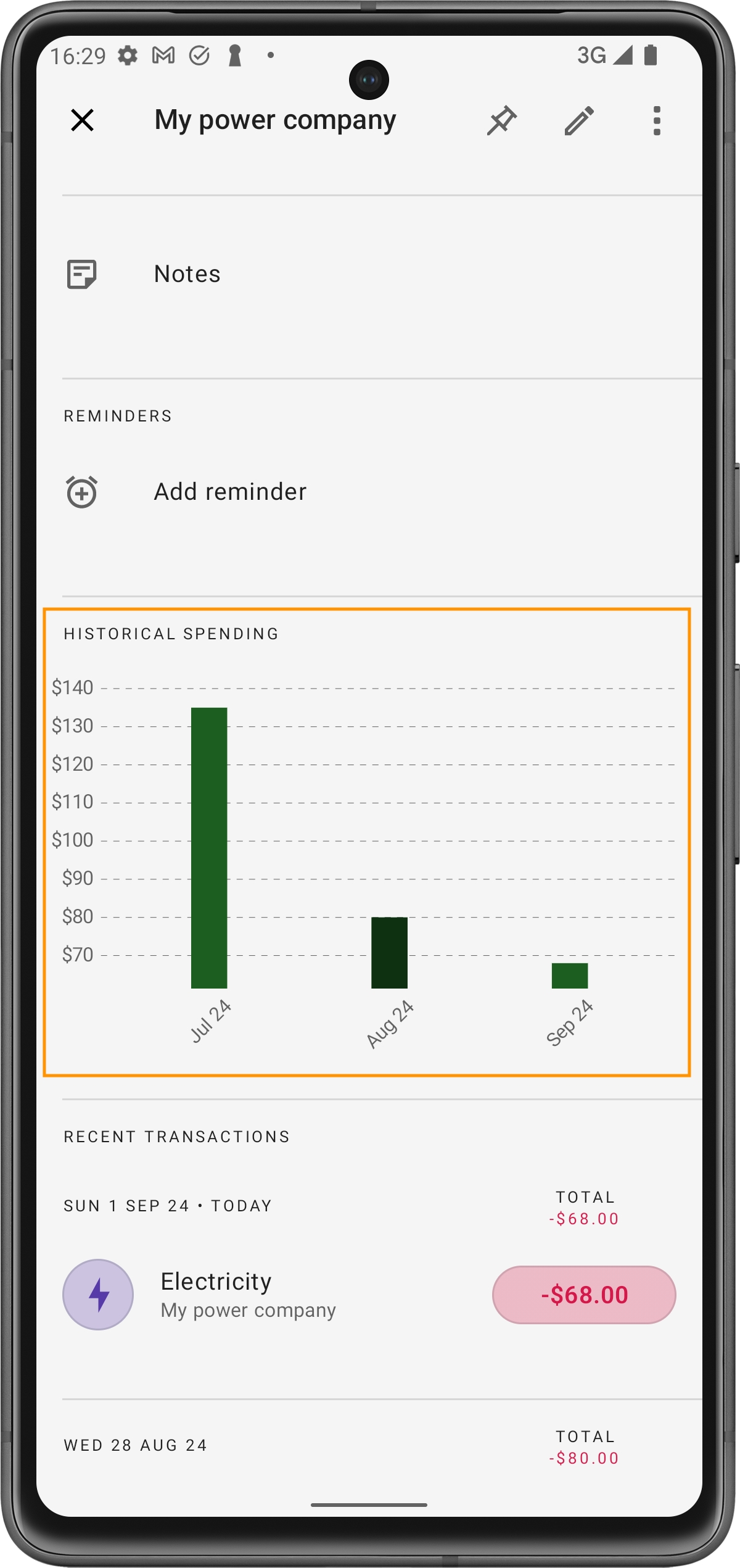Select the Sep 24 spending bar

click(569, 975)
